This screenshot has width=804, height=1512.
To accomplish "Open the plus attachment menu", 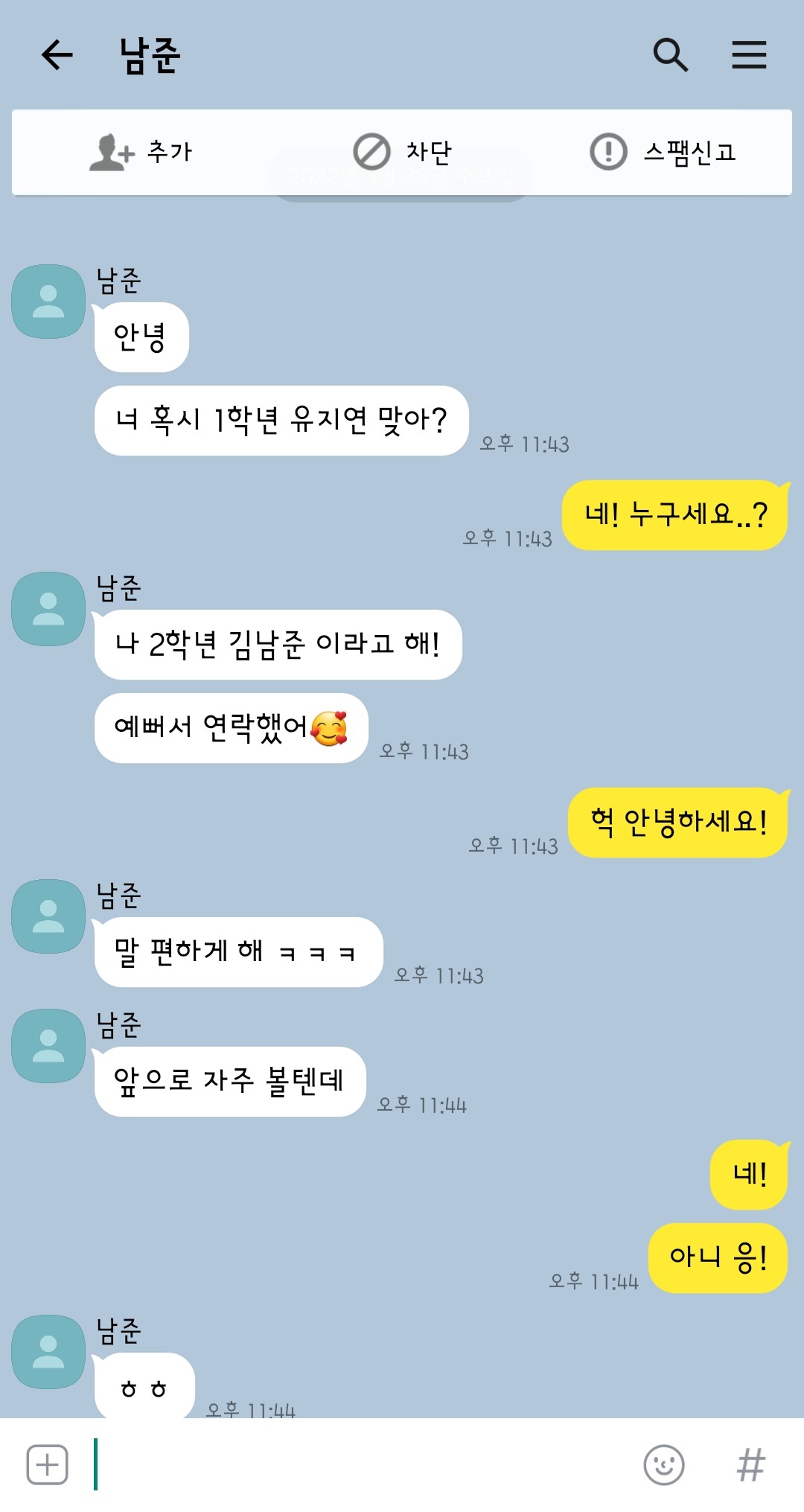I will click(x=48, y=1464).
